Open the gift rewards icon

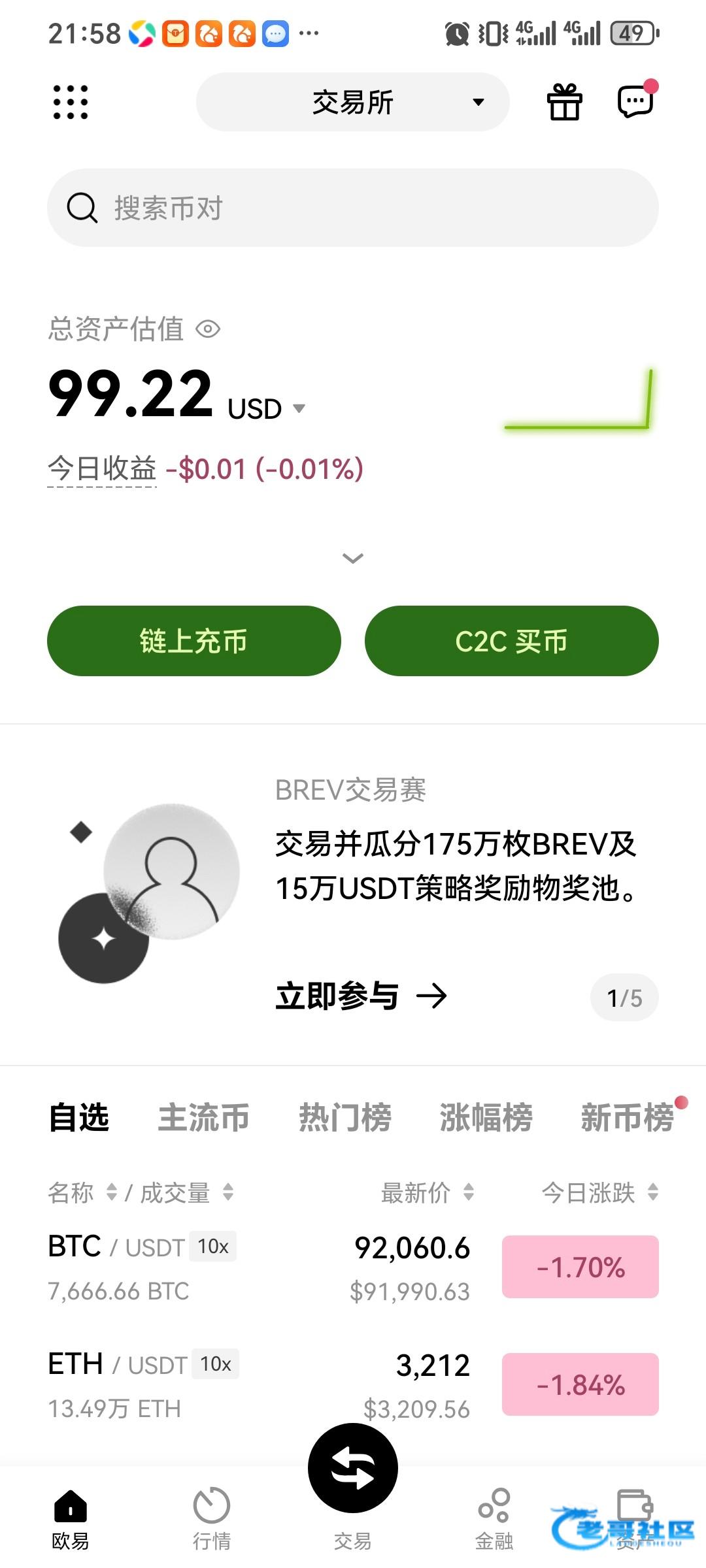click(x=564, y=102)
